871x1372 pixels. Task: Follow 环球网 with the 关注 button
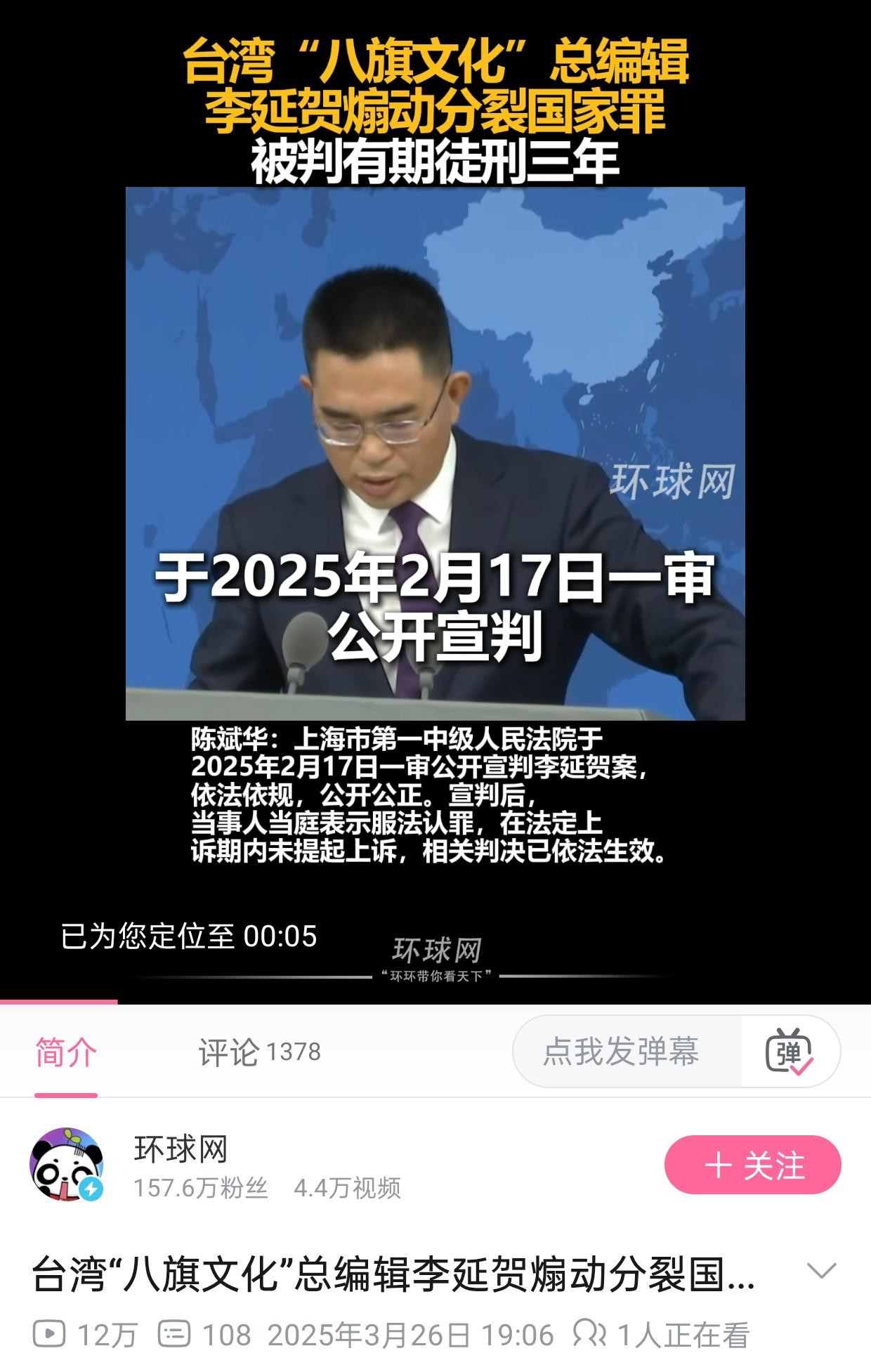coord(752,1165)
